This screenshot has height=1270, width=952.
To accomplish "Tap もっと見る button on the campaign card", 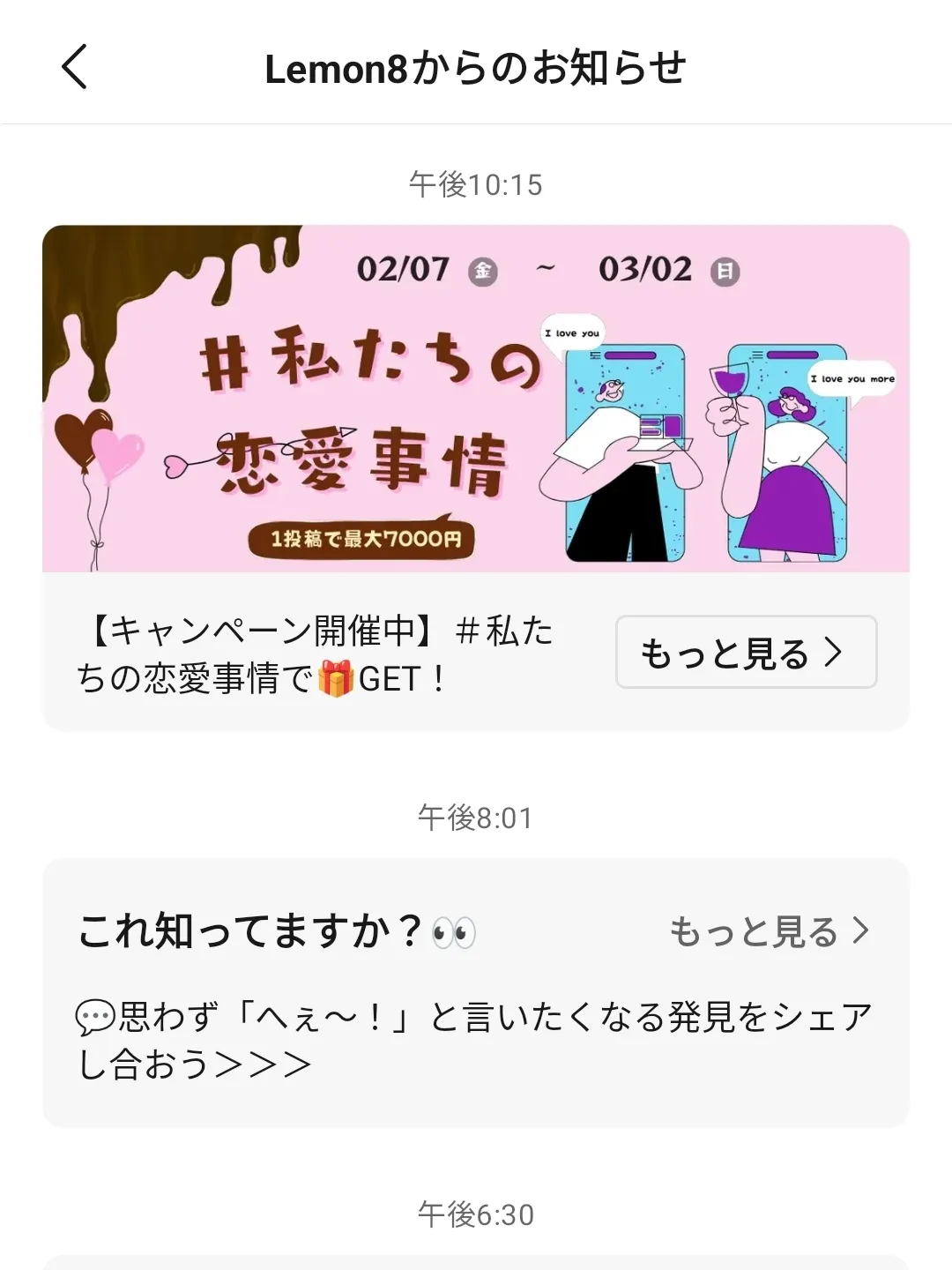I will tap(746, 653).
